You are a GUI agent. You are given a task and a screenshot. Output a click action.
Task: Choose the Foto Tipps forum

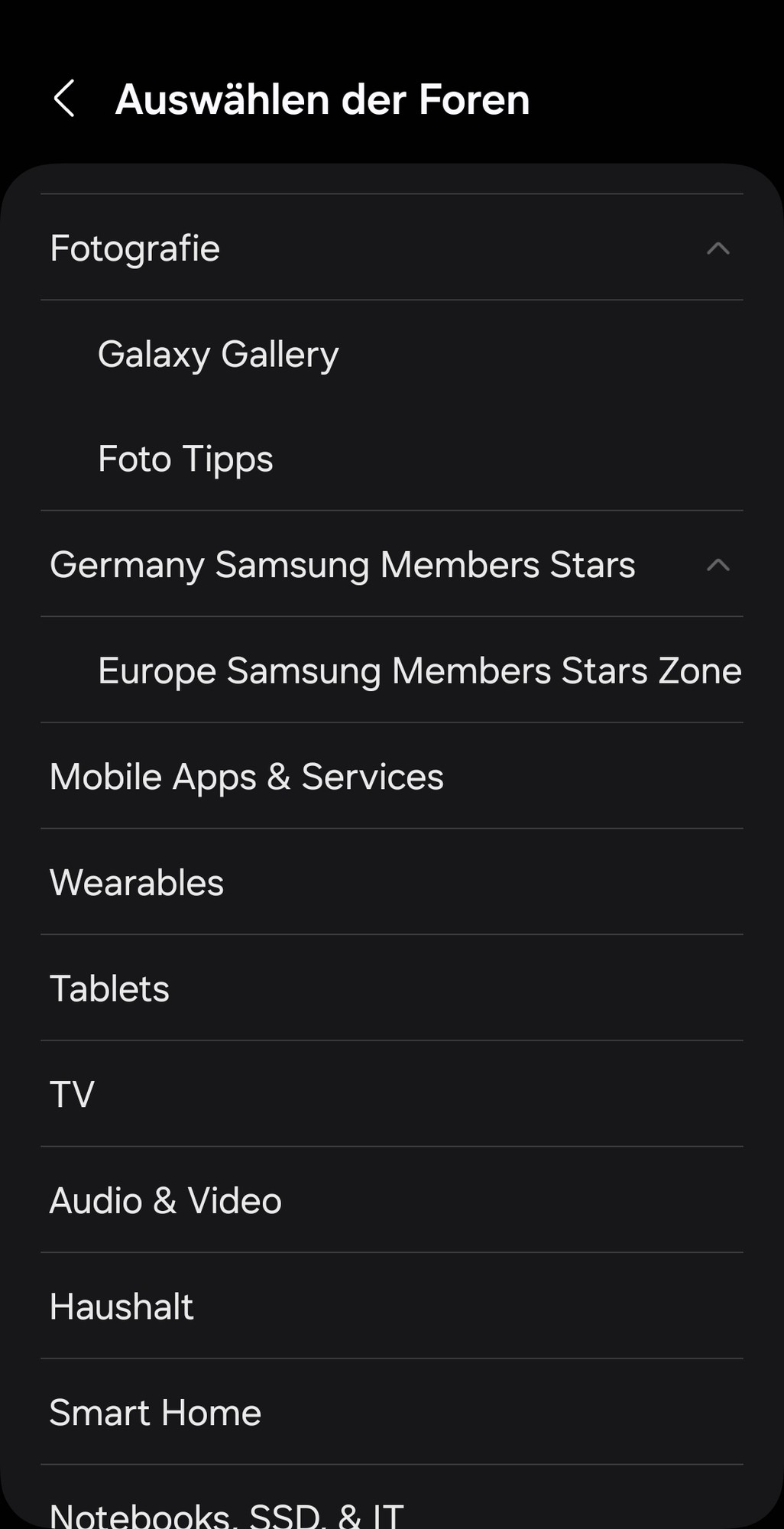(x=186, y=459)
